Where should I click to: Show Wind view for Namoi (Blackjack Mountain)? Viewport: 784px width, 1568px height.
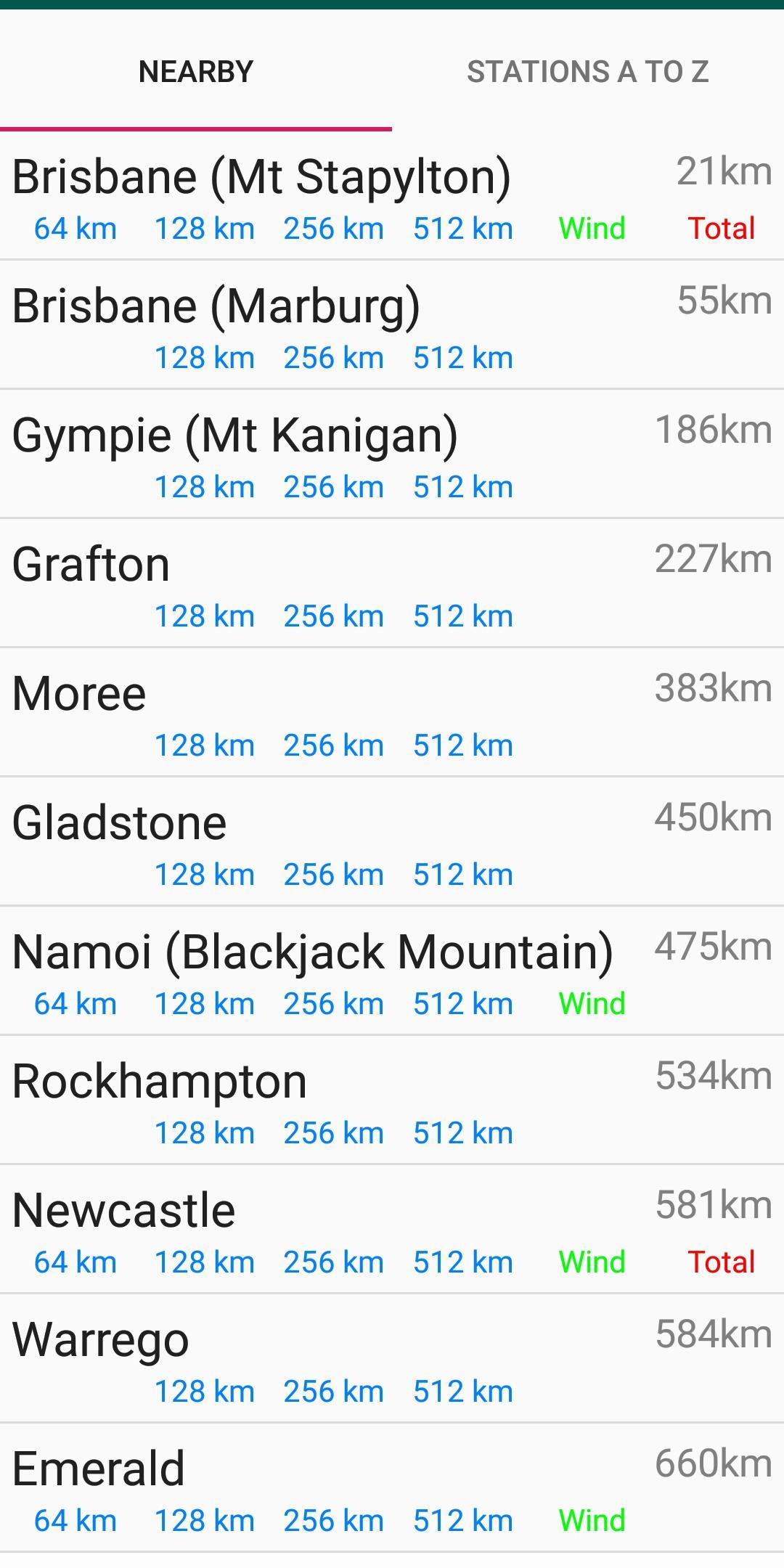click(x=592, y=1004)
